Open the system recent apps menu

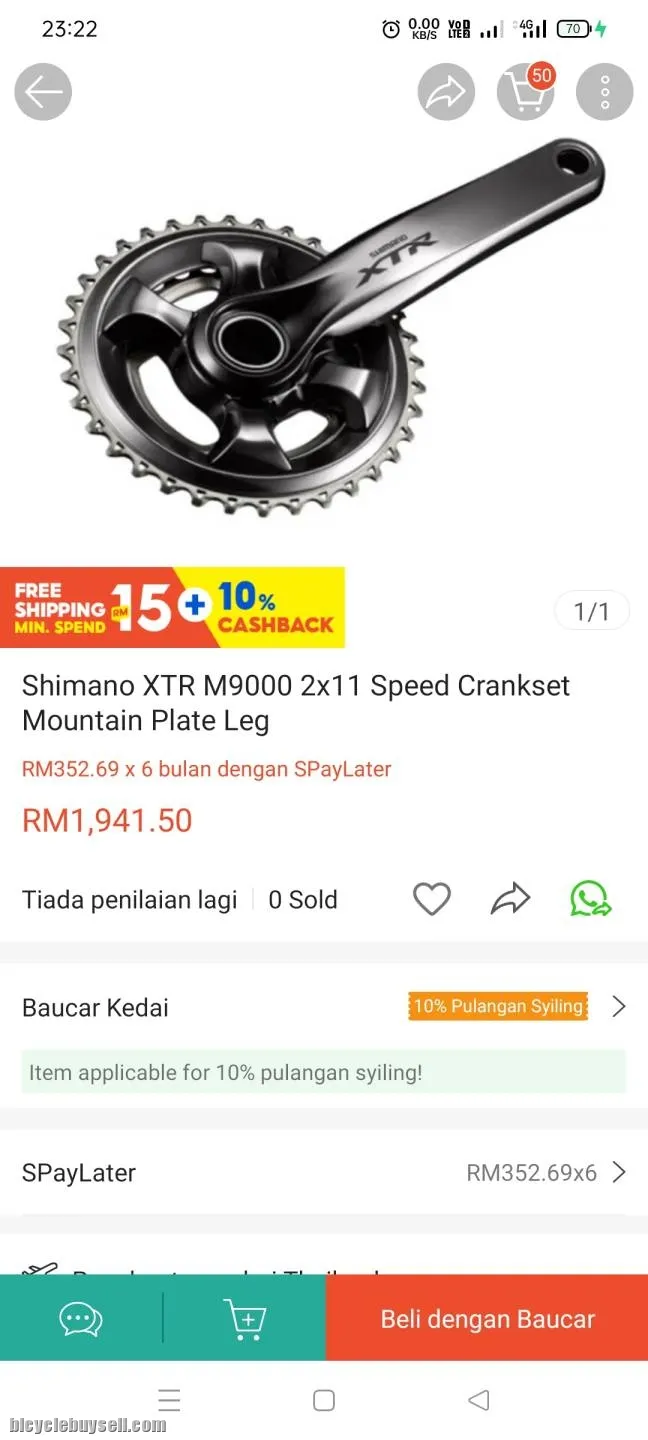pyautogui.click(x=169, y=1400)
